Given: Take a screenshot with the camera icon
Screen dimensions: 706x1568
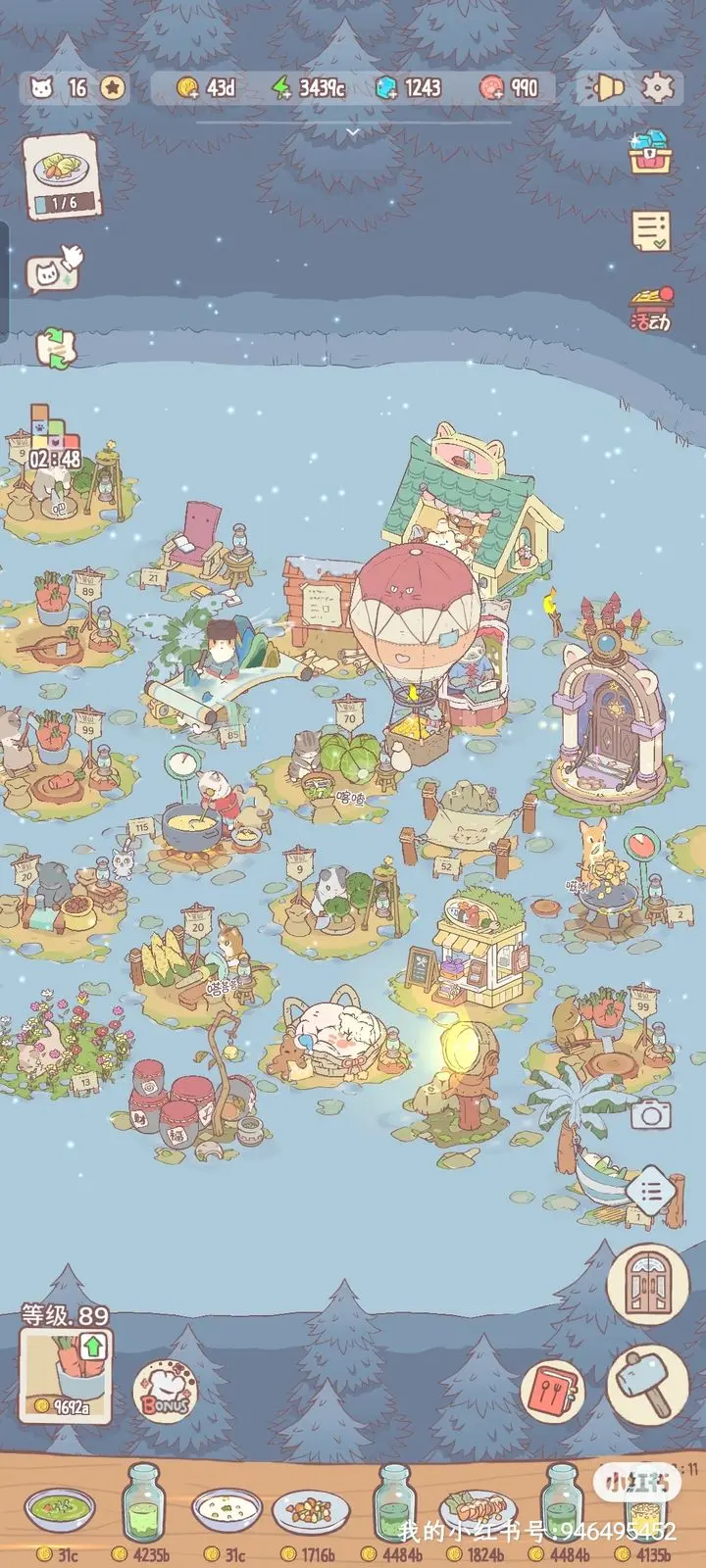Looking at the screenshot, I should pos(650,1114).
